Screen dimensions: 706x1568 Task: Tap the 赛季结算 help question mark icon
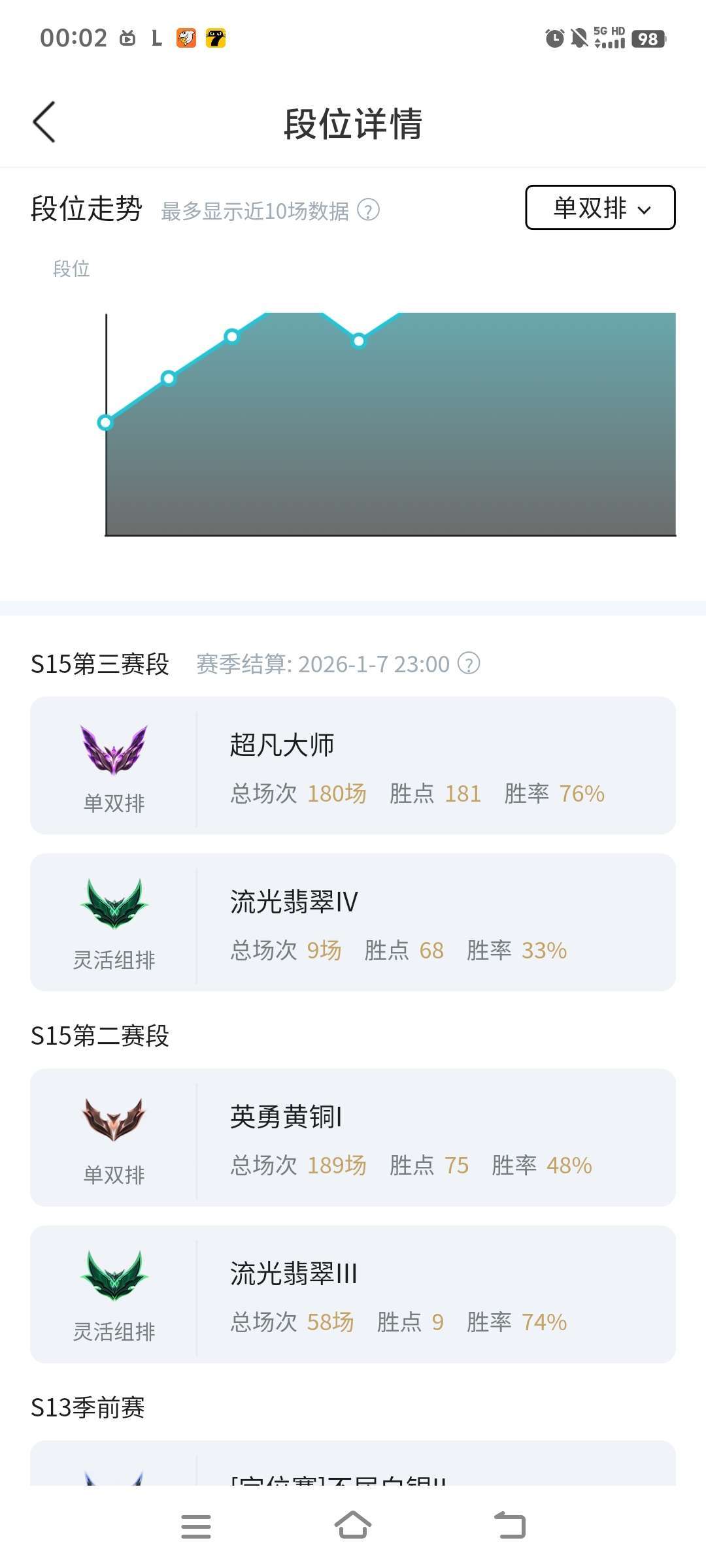coord(469,663)
